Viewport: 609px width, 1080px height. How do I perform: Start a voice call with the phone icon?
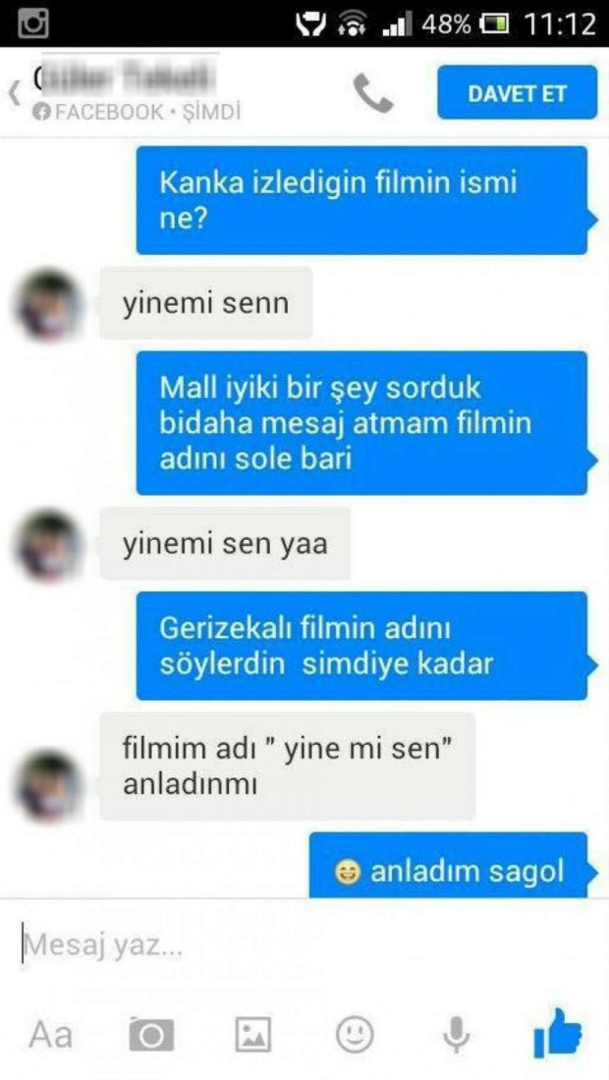(372, 94)
